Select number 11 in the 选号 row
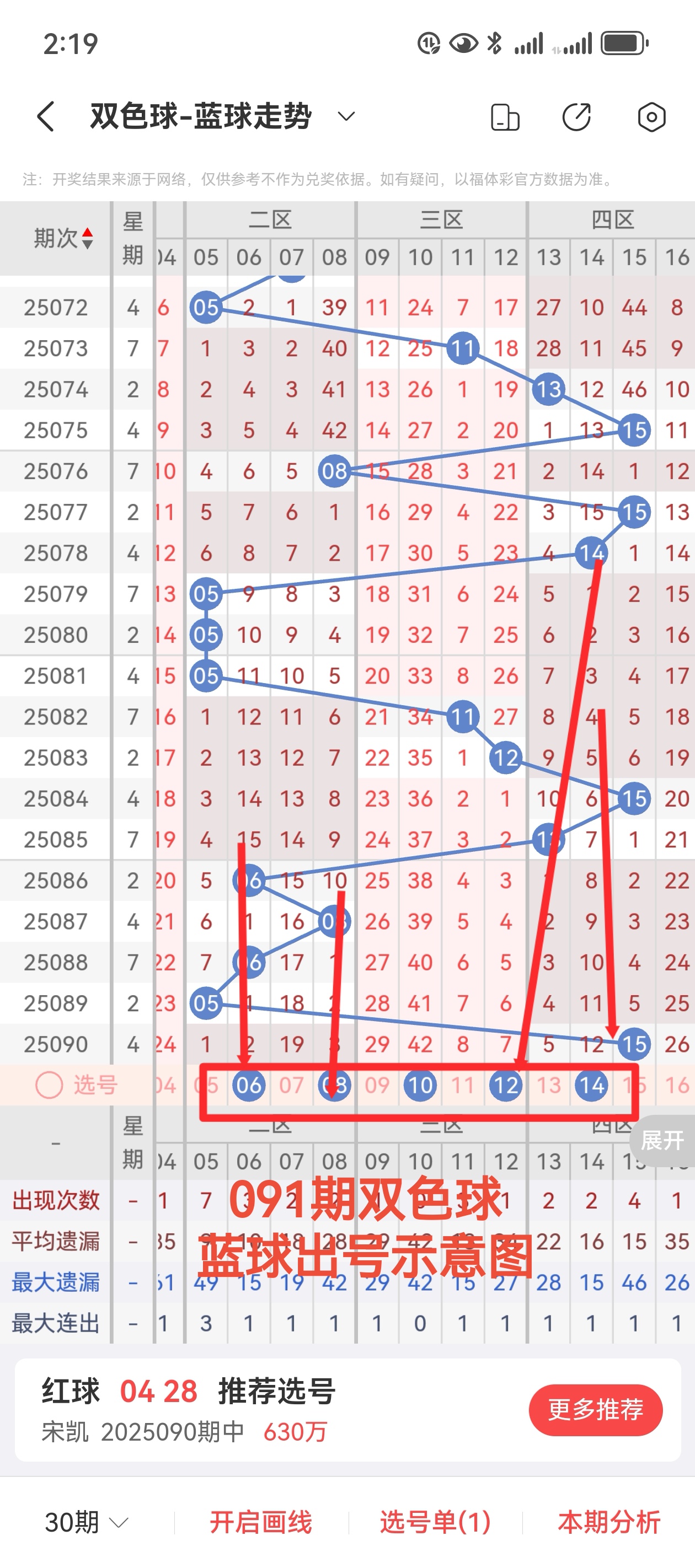This screenshot has height=1568, width=695. (x=463, y=1084)
